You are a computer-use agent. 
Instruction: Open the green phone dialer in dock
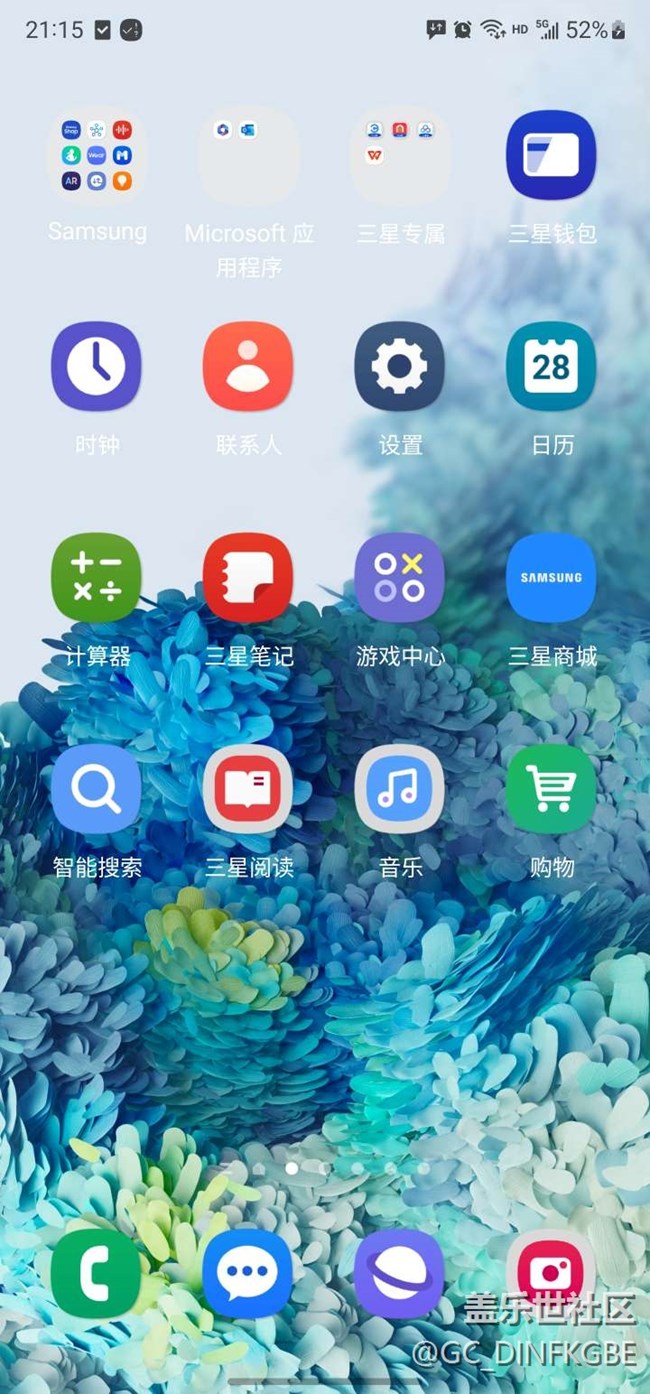pos(97,1273)
